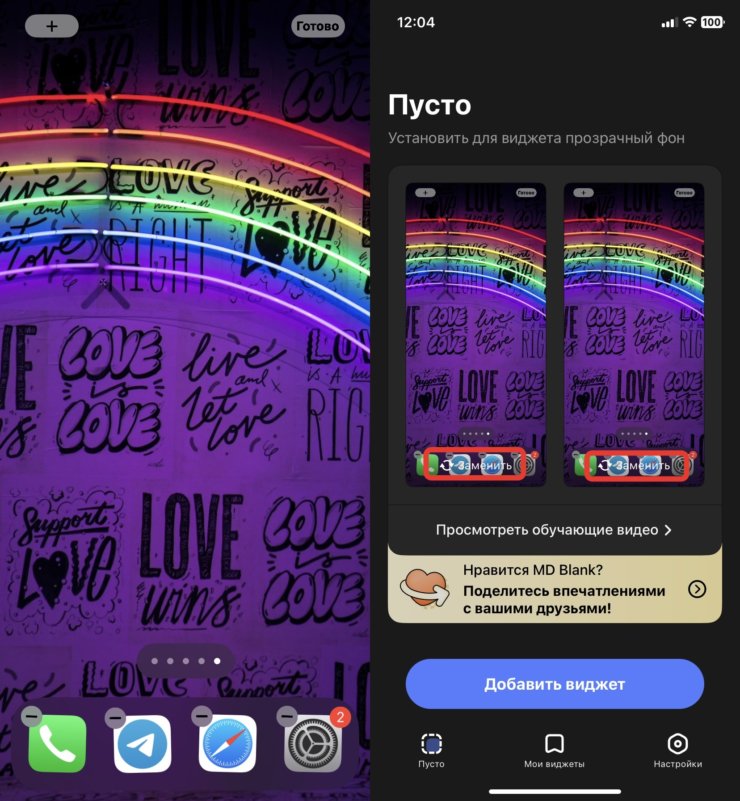Tap the home screen page dots indicator
This screenshot has width=740, height=801.
pos(185,661)
